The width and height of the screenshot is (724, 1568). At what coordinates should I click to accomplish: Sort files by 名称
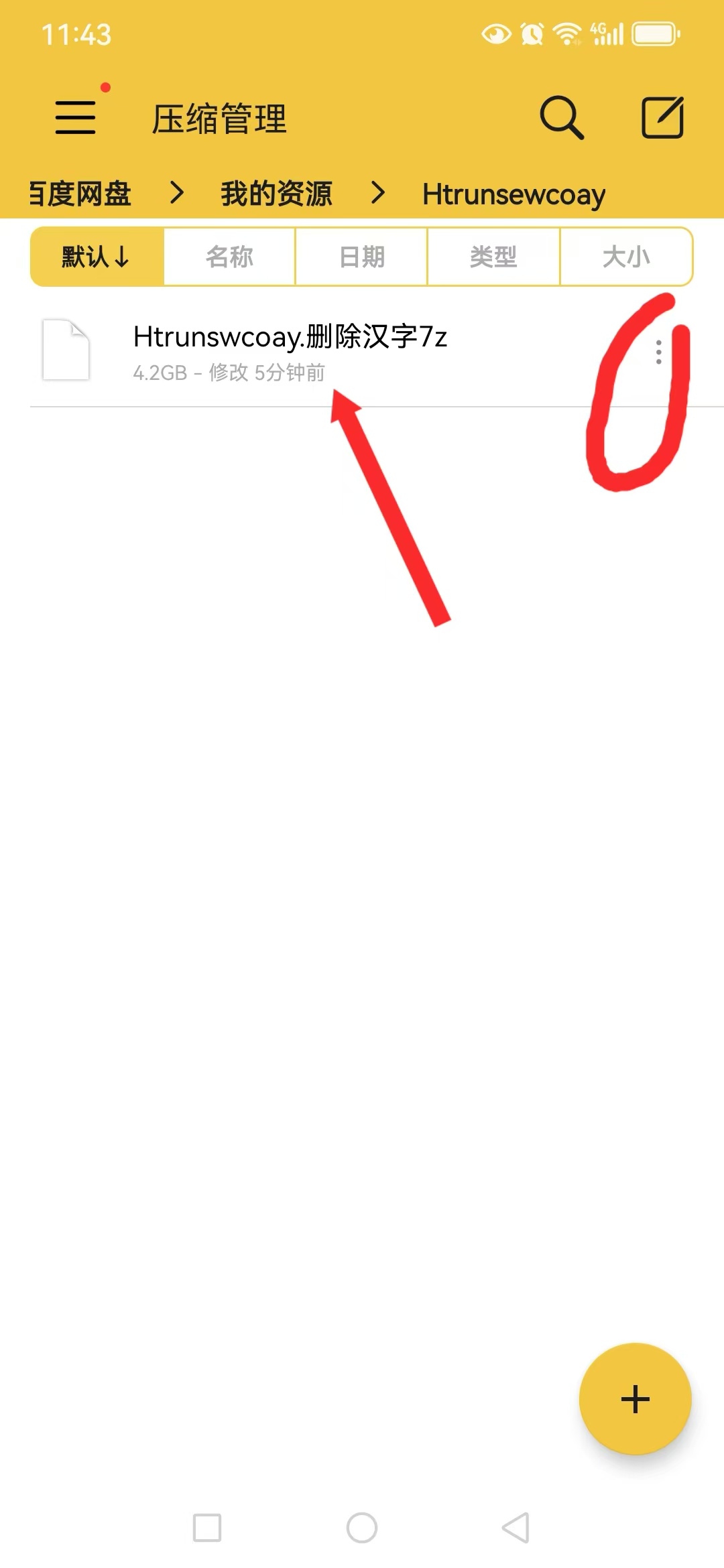point(229,257)
